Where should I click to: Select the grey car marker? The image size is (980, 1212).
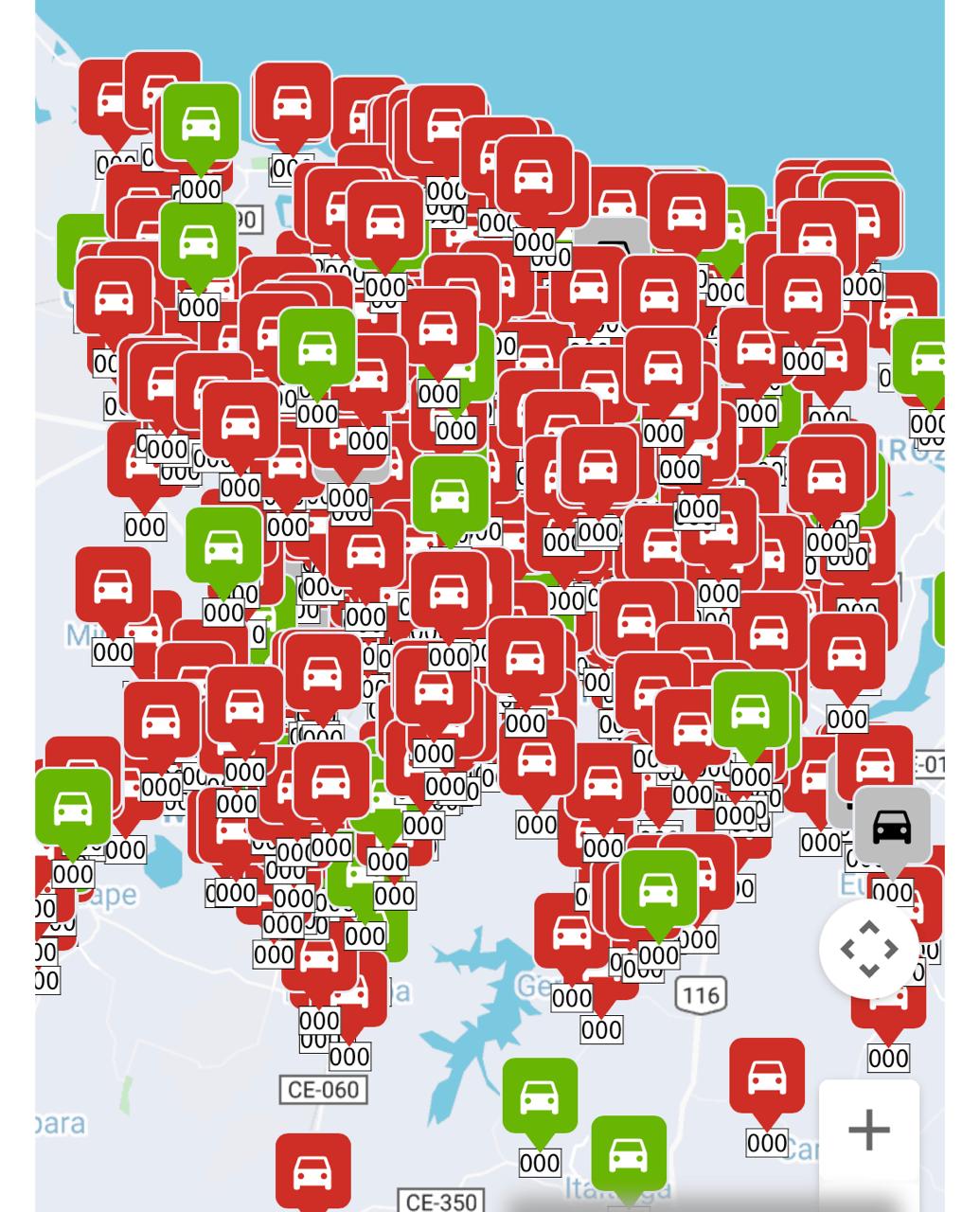tap(891, 828)
